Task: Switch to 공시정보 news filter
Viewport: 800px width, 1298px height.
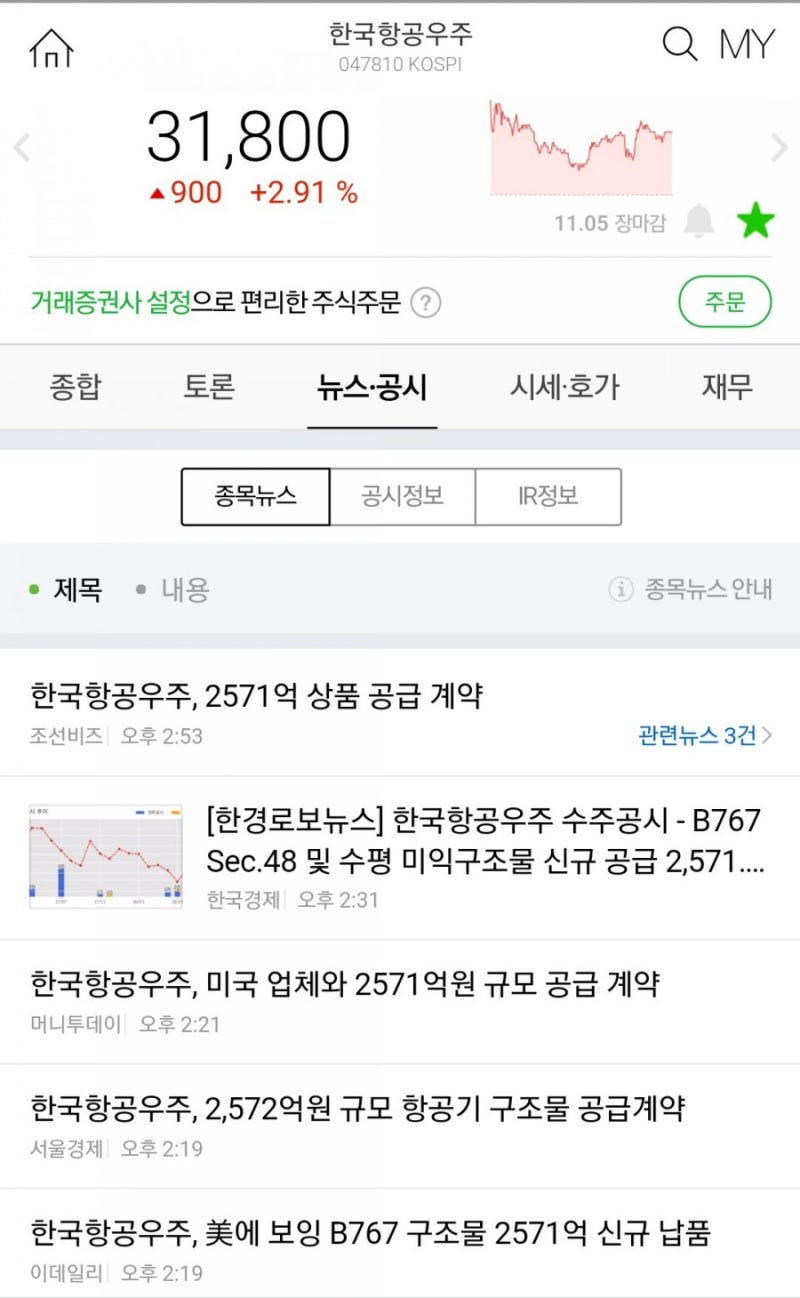Action: [401, 496]
